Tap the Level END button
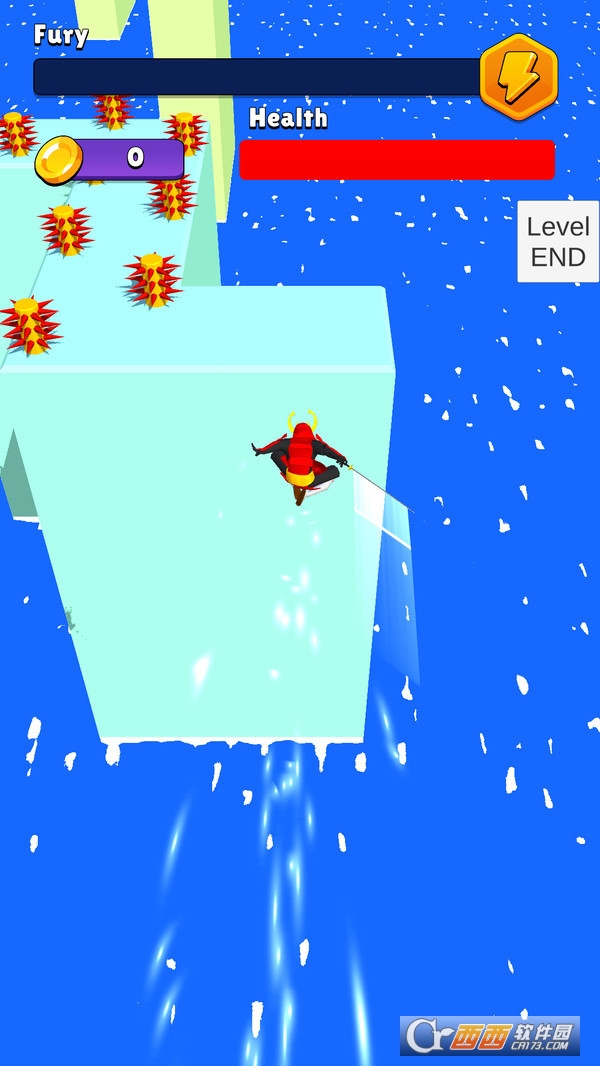This screenshot has width=600, height=1066. coord(558,241)
